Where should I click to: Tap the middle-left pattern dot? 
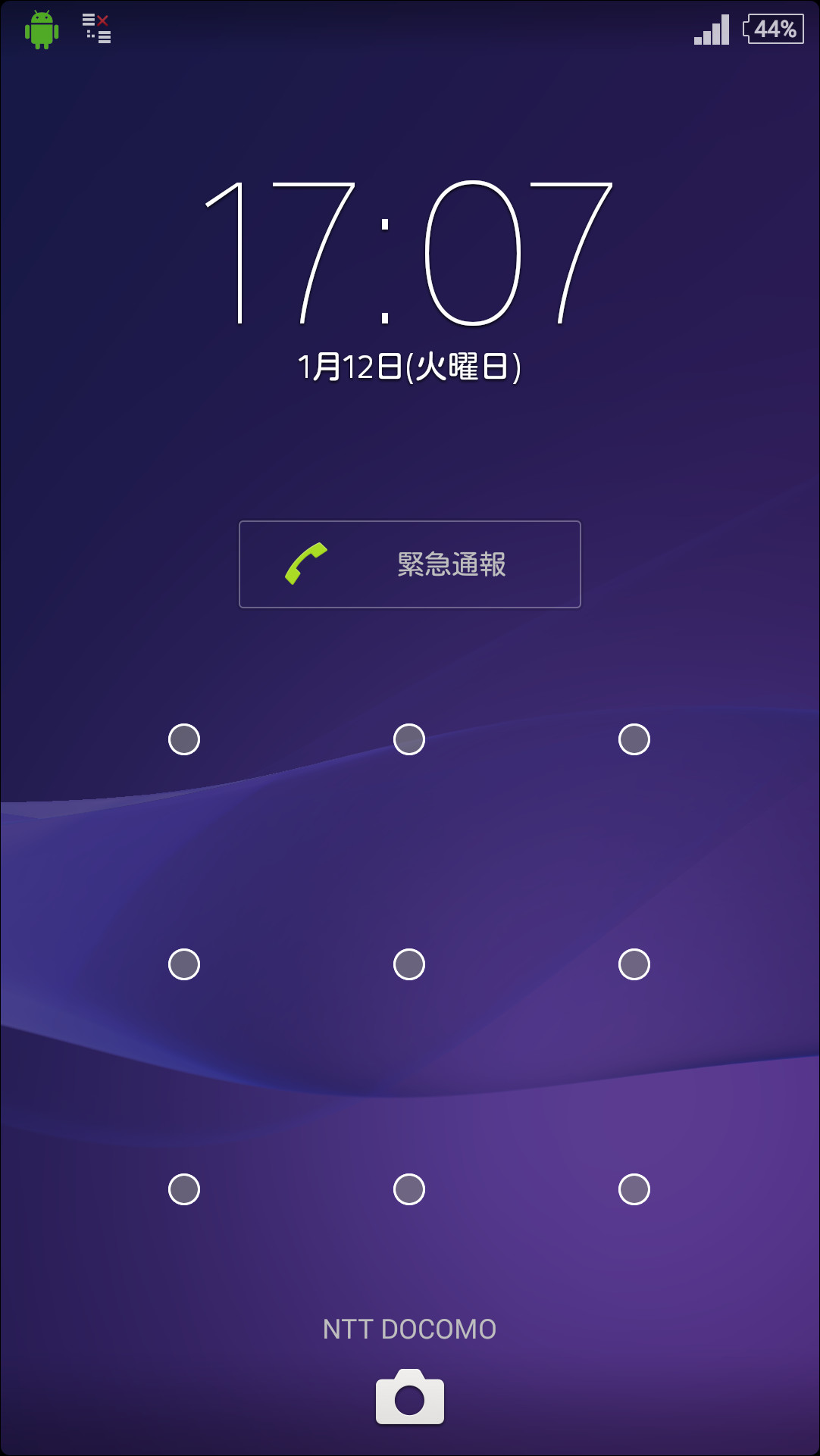[183, 964]
